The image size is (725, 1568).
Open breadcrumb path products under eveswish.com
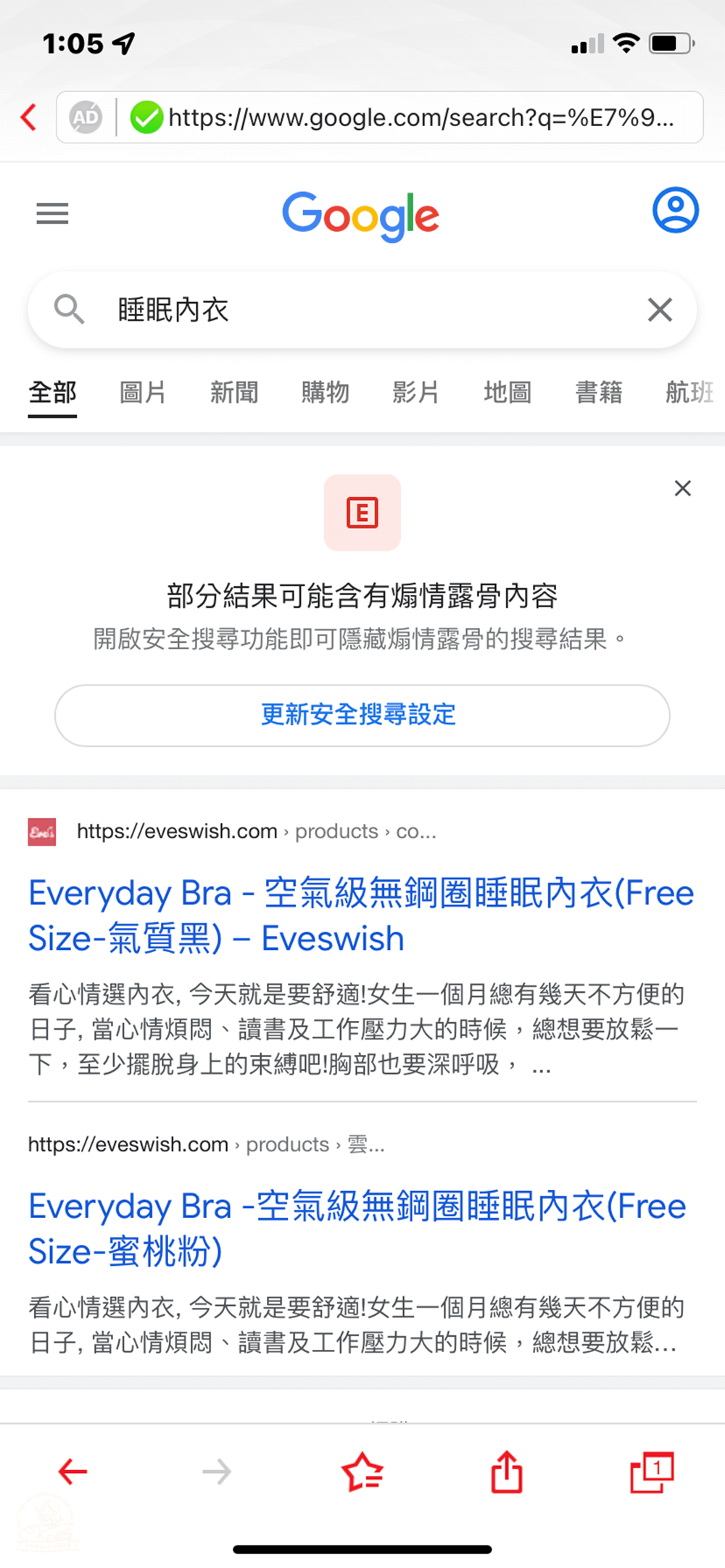pyautogui.click(x=336, y=831)
